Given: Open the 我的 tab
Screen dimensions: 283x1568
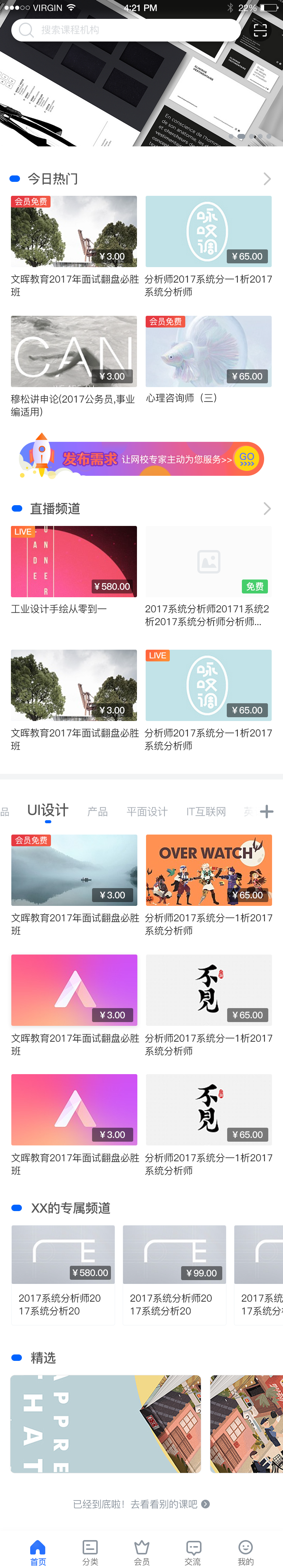Looking at the screenshot, I should [x=245, y=1551].
